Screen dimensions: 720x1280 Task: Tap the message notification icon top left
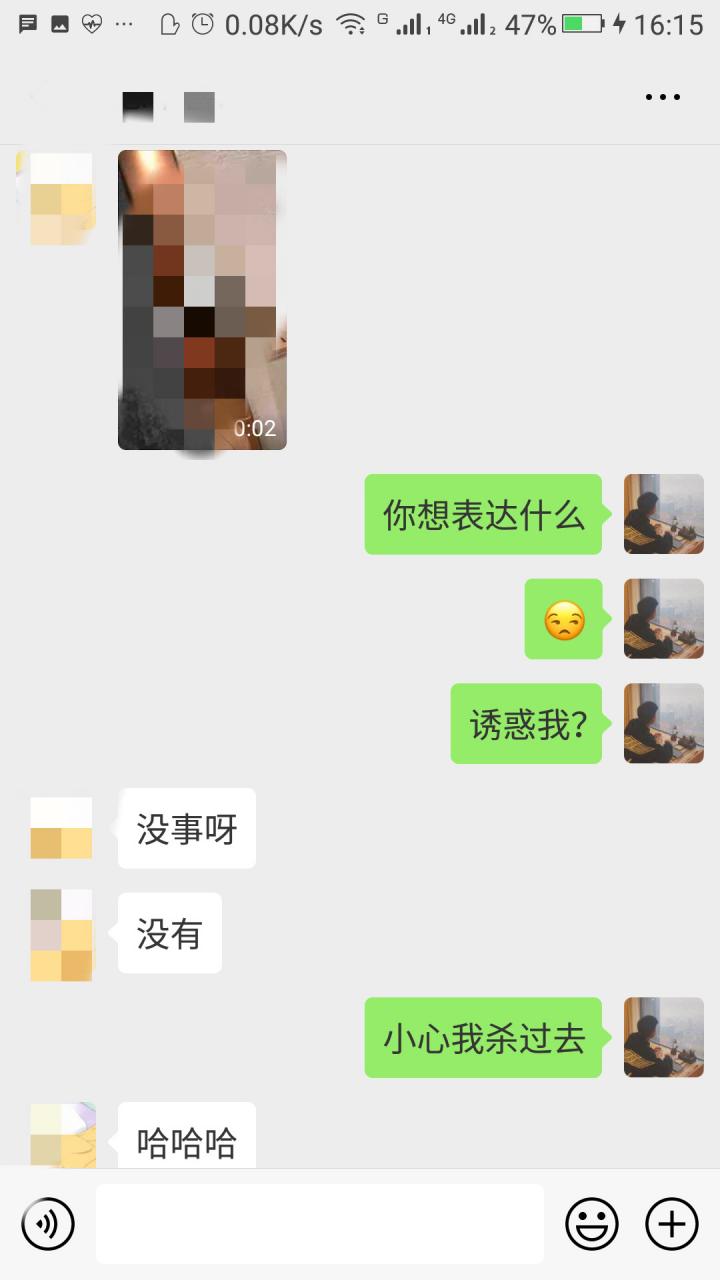coord(27,22)
